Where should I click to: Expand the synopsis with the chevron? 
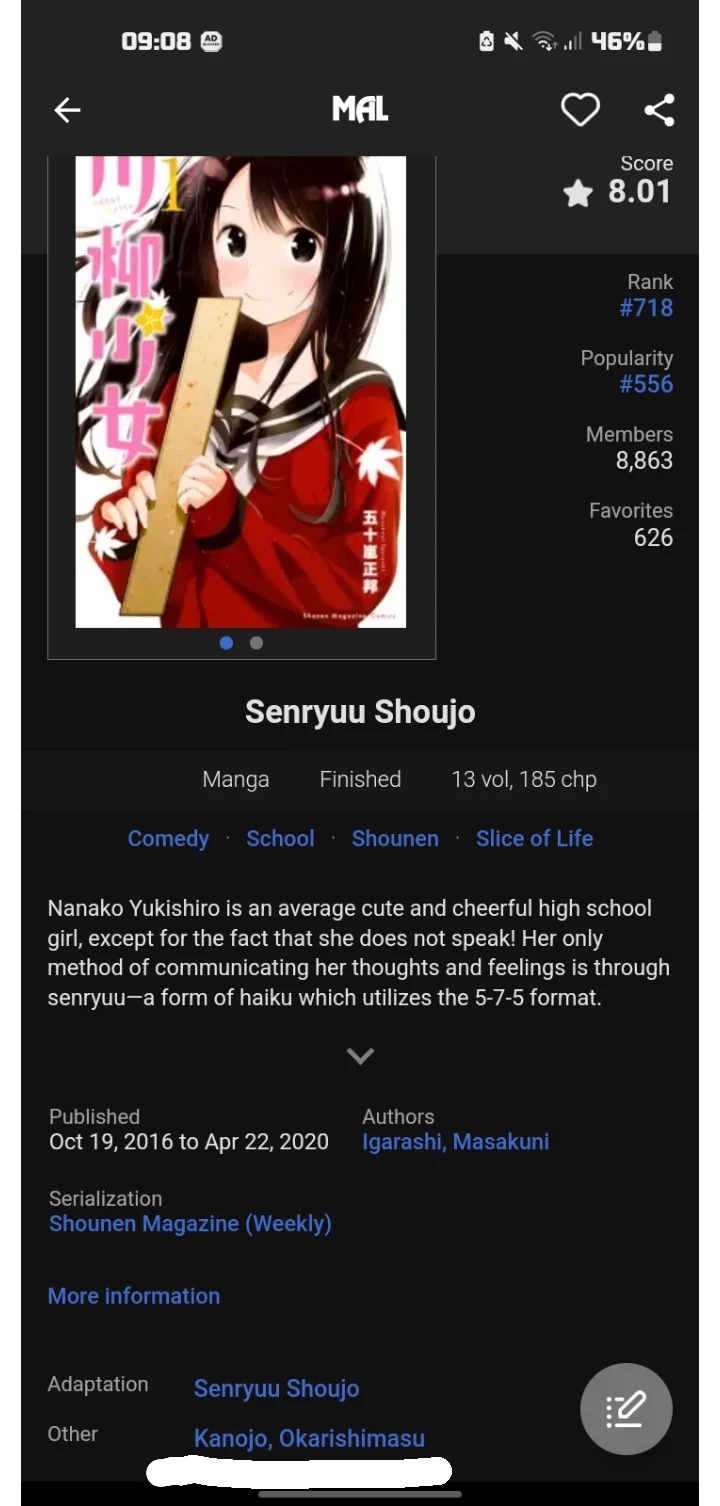(x=360, y=1056)
